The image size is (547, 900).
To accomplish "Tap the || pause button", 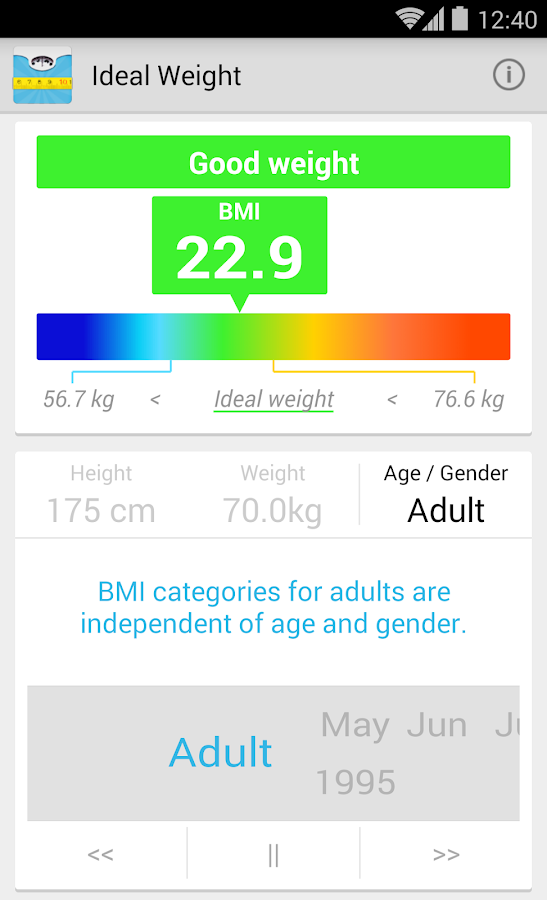I will 273,854.
